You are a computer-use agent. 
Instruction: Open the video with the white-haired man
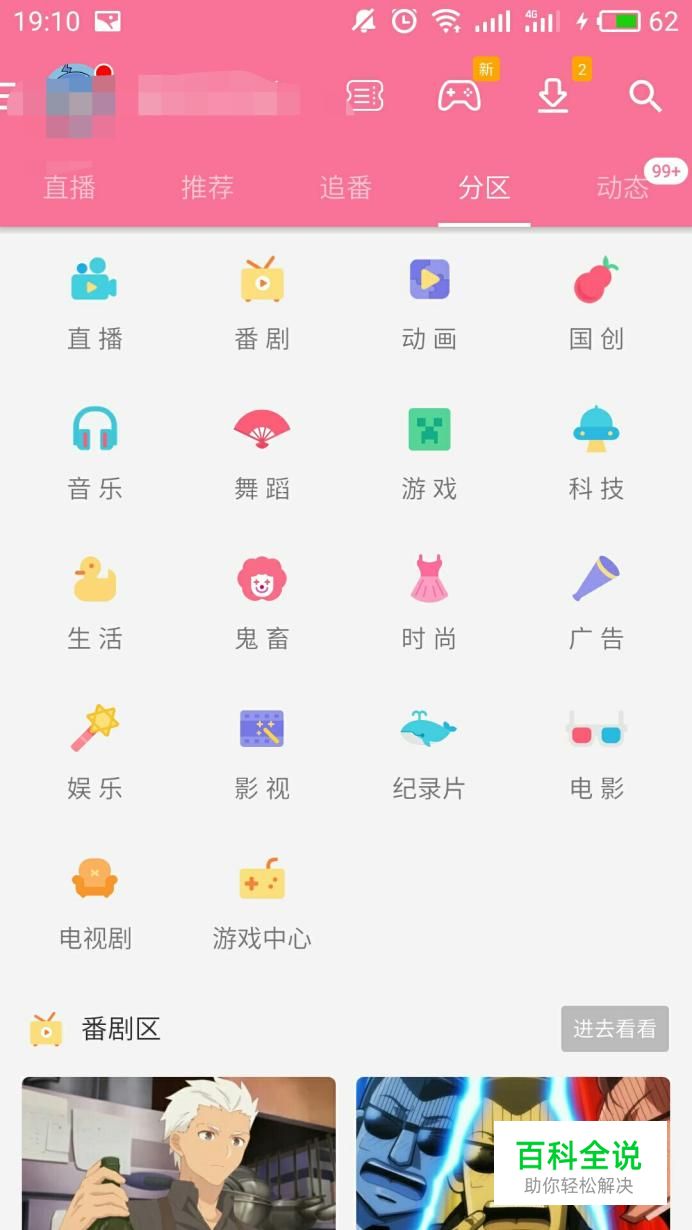tap(179, 1152)
